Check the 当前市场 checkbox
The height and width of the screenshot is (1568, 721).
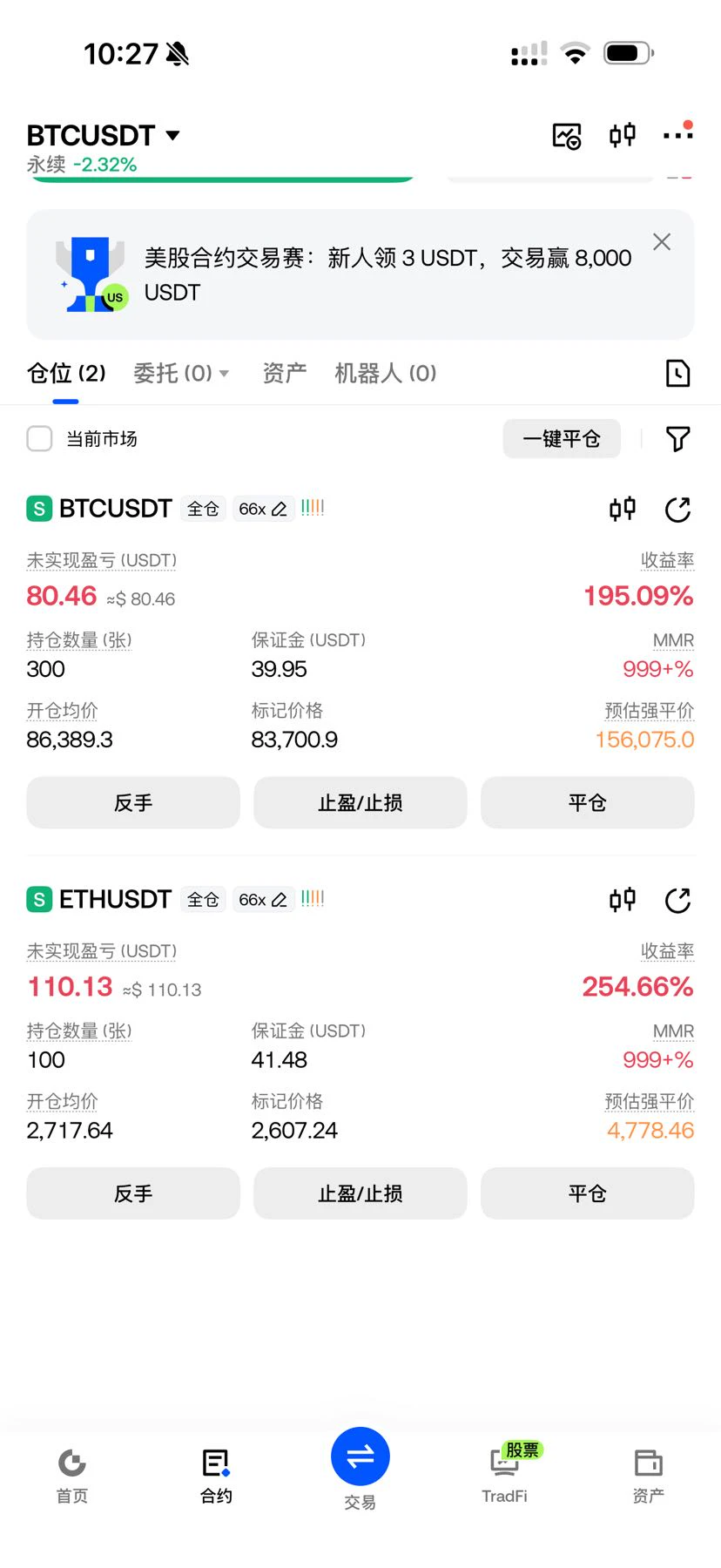pos(39,438)
